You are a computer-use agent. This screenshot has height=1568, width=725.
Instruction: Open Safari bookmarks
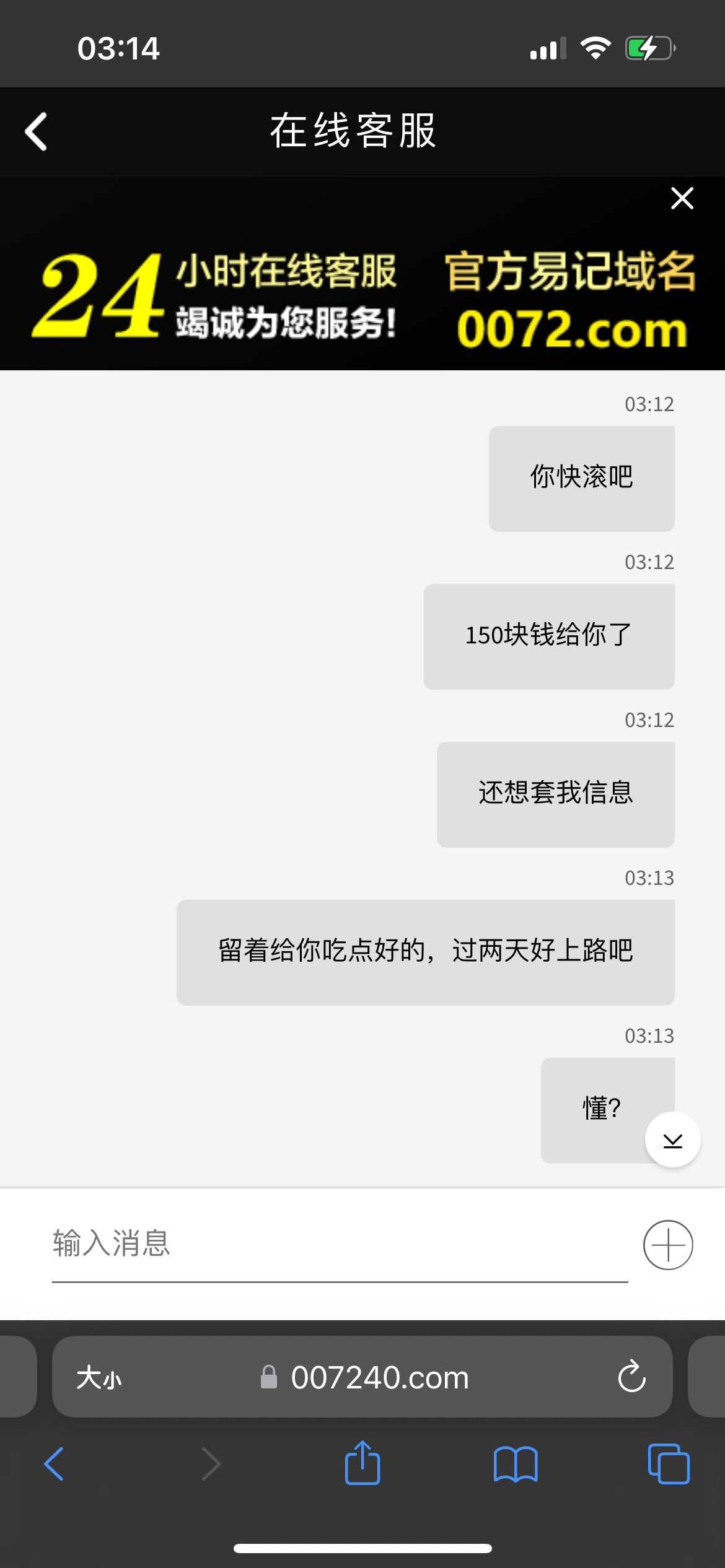(515, 1464)
